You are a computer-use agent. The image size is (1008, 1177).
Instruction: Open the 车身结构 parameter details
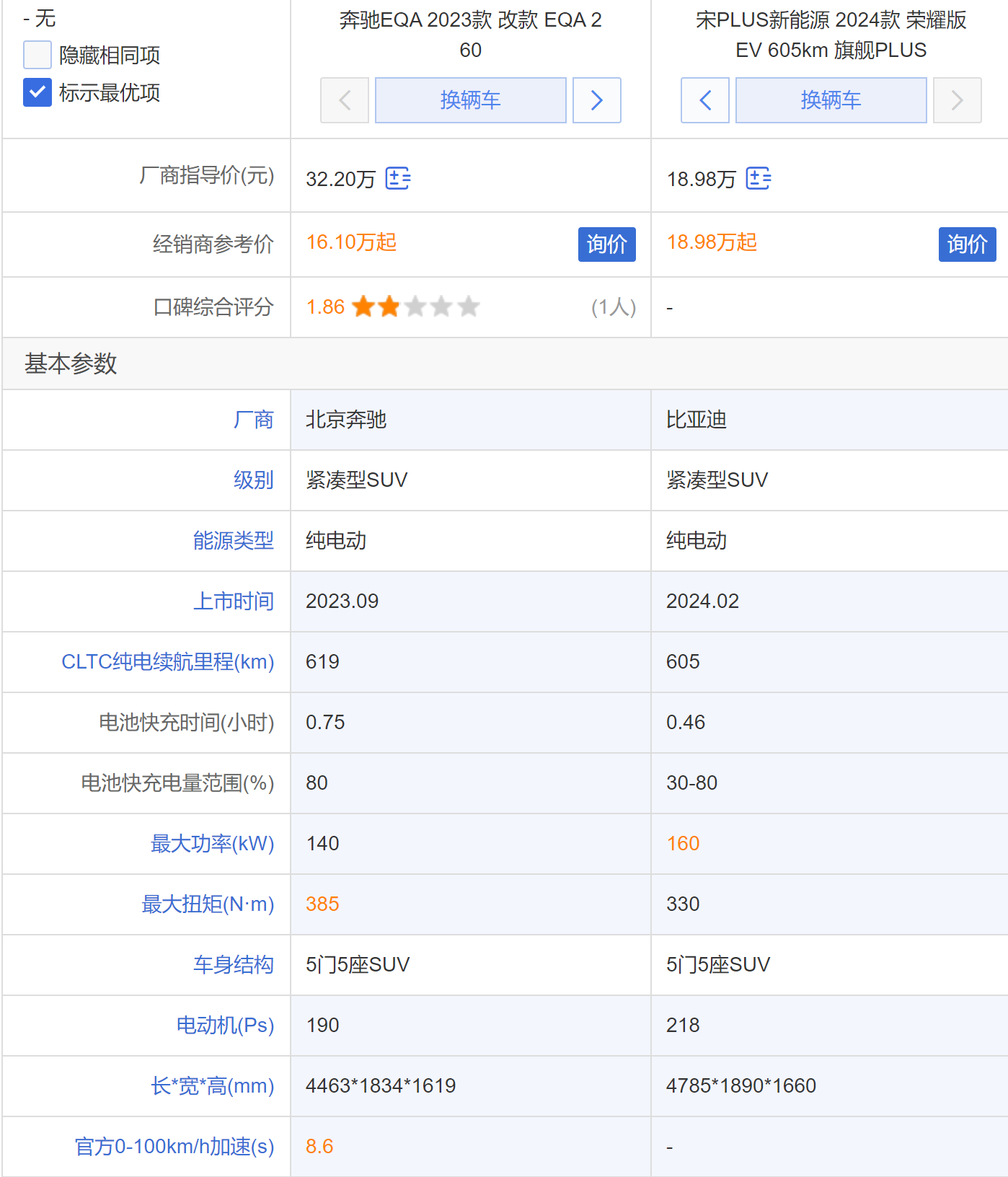click(x=232, y=965)
